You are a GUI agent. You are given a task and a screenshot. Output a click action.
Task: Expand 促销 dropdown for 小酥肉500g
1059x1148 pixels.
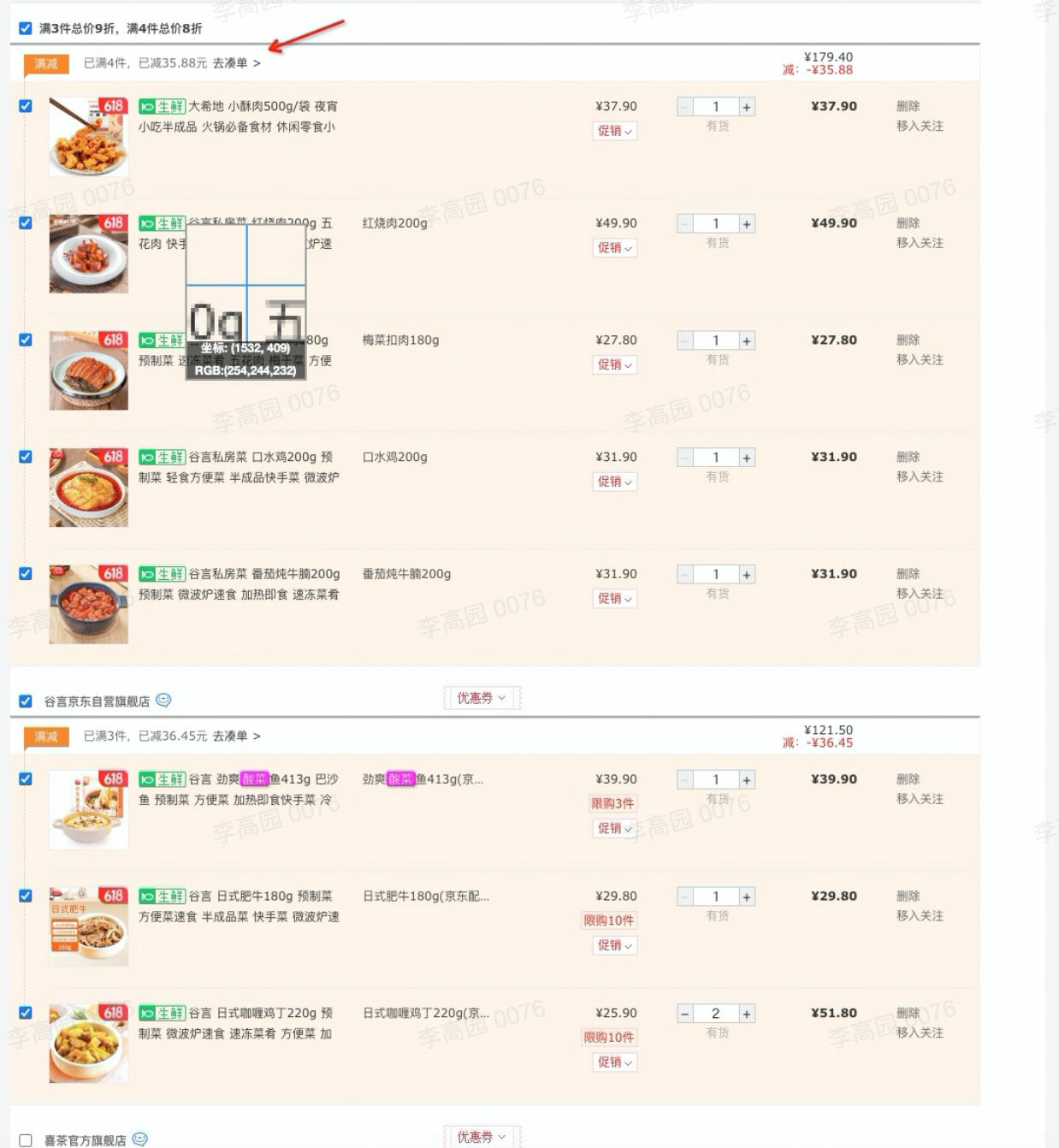[615, 131]
